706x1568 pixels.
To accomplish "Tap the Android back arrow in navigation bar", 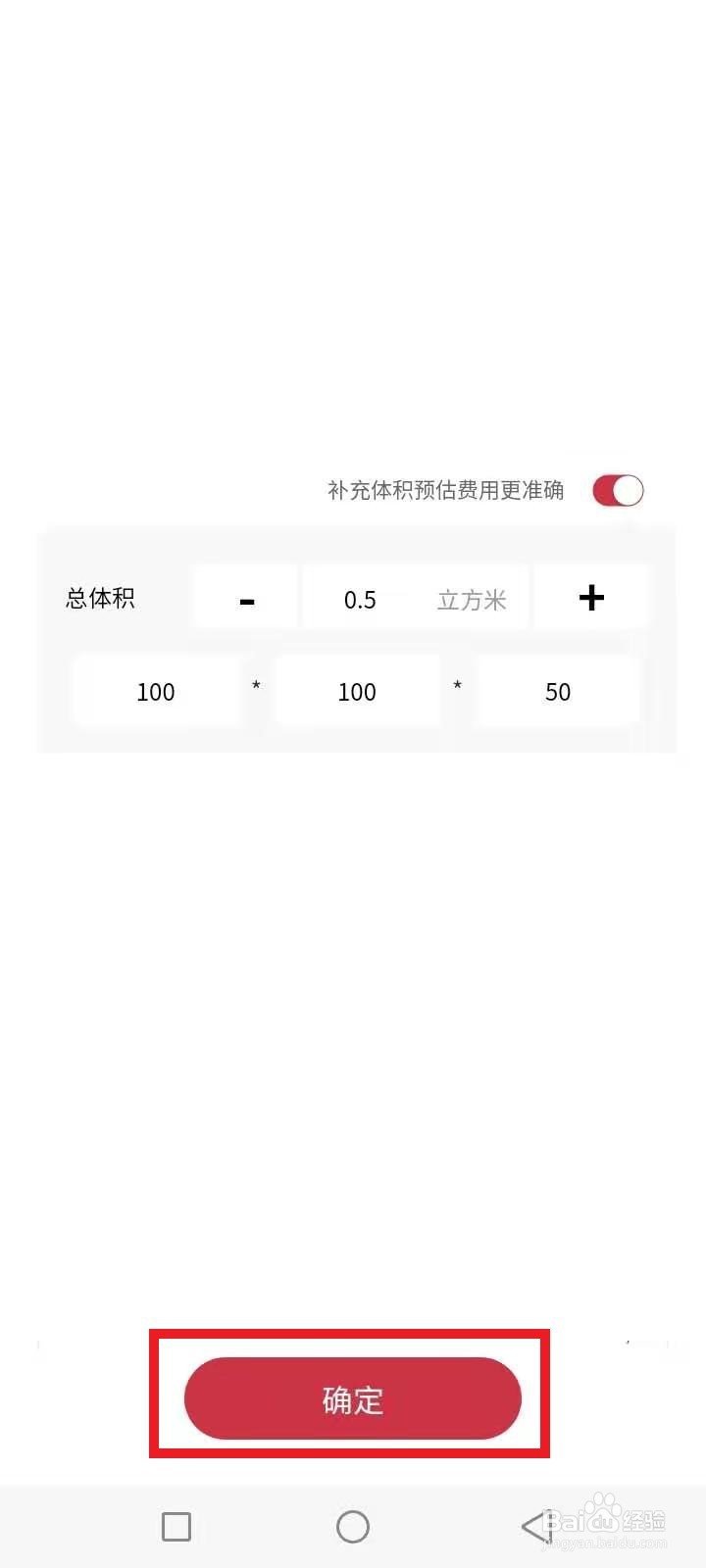I will 532,1526.
